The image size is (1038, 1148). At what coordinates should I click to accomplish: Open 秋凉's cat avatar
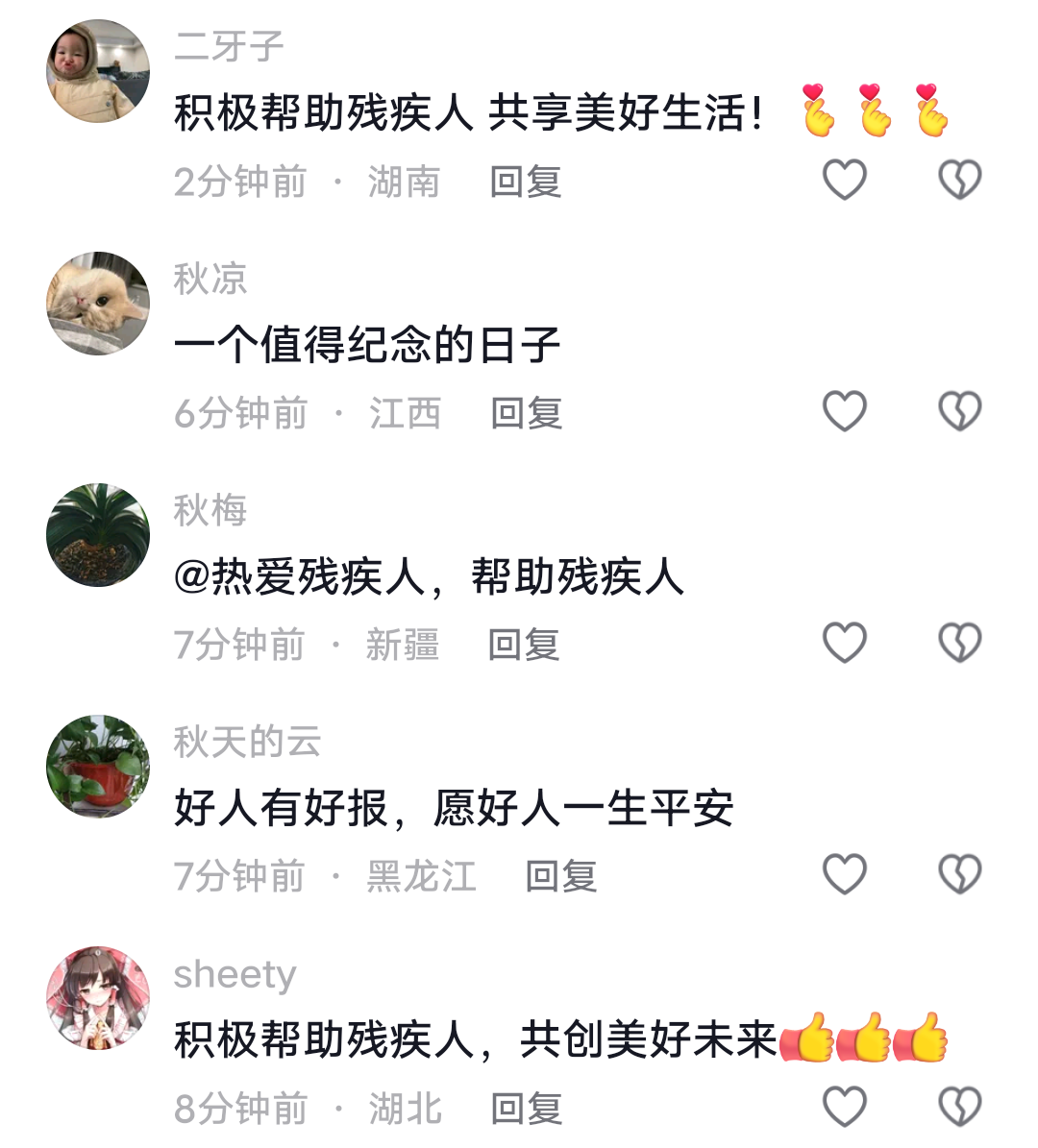98,303
